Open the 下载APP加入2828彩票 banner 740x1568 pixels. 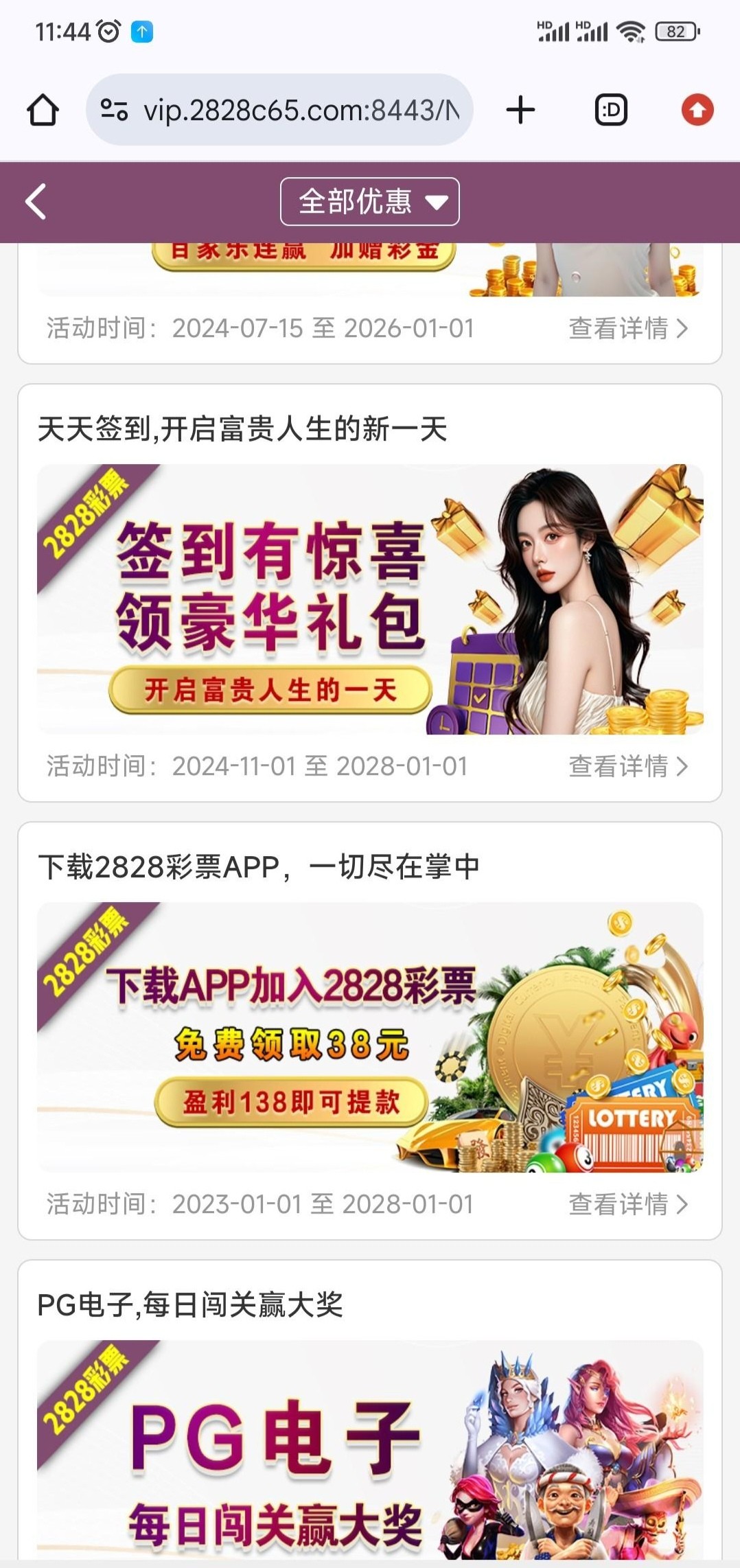[x=369, y=1037]
